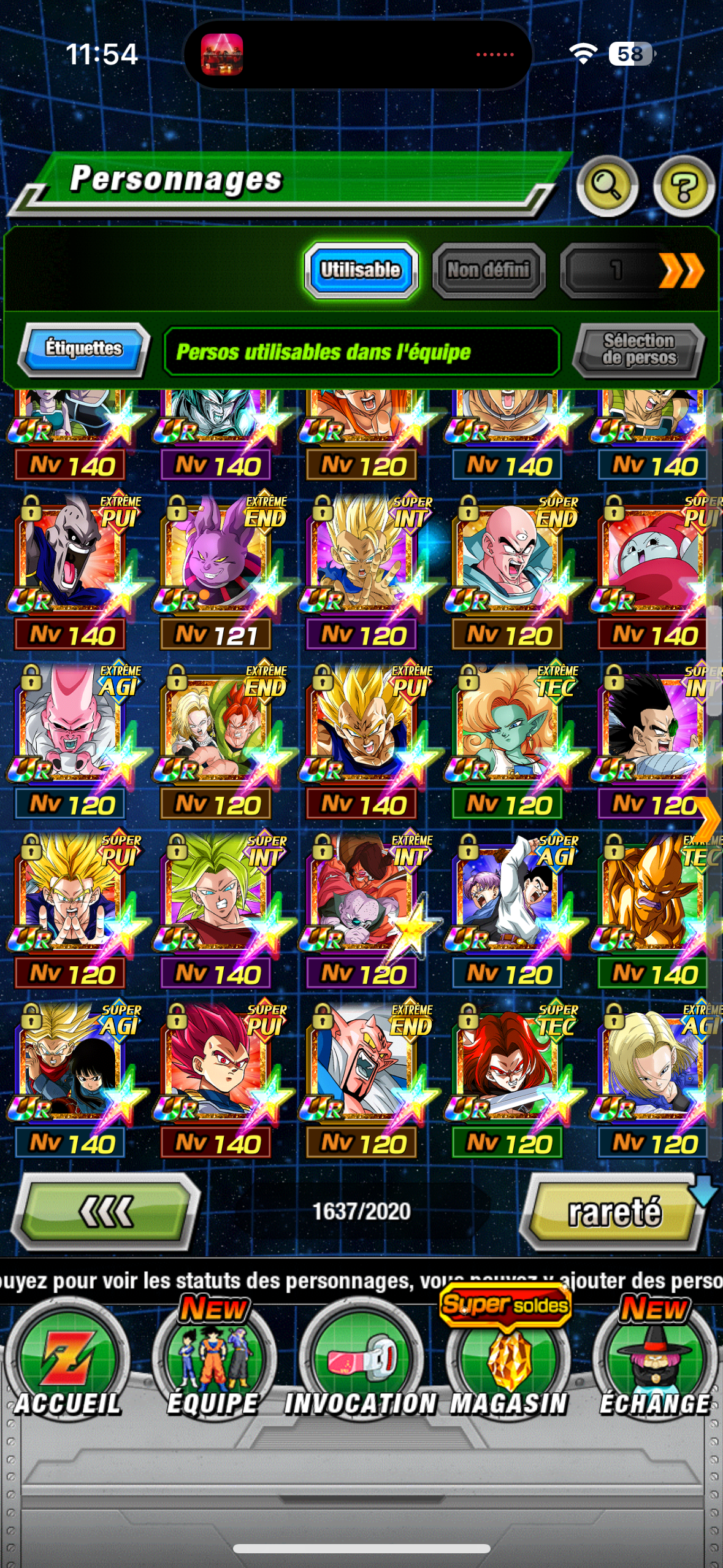Change sorting with the rareté button
The image size is (723, 1568).
click(x=614, y=1212)
